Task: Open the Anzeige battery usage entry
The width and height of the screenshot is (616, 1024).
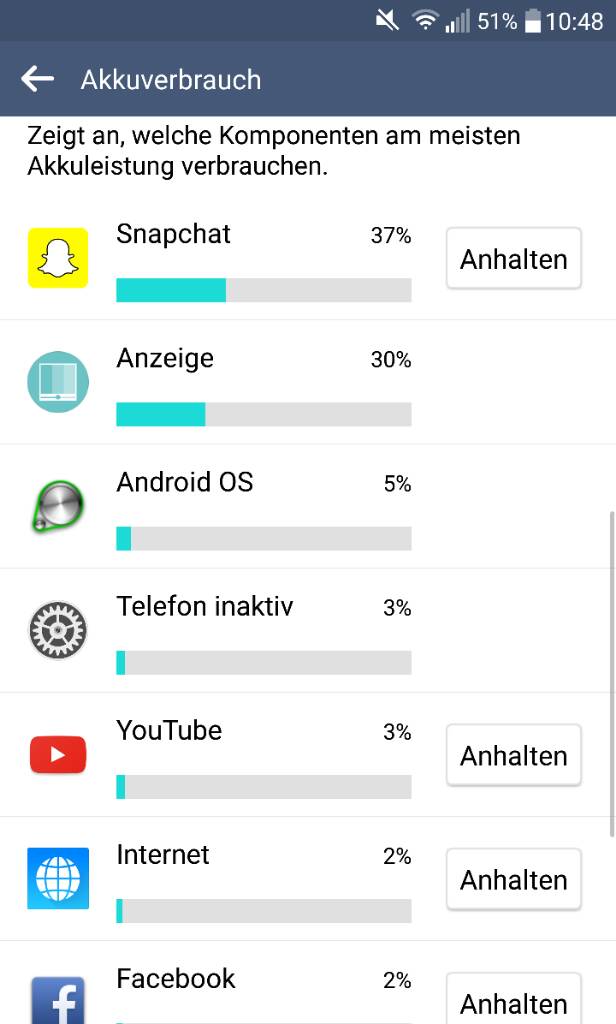Action: (308, 382)
